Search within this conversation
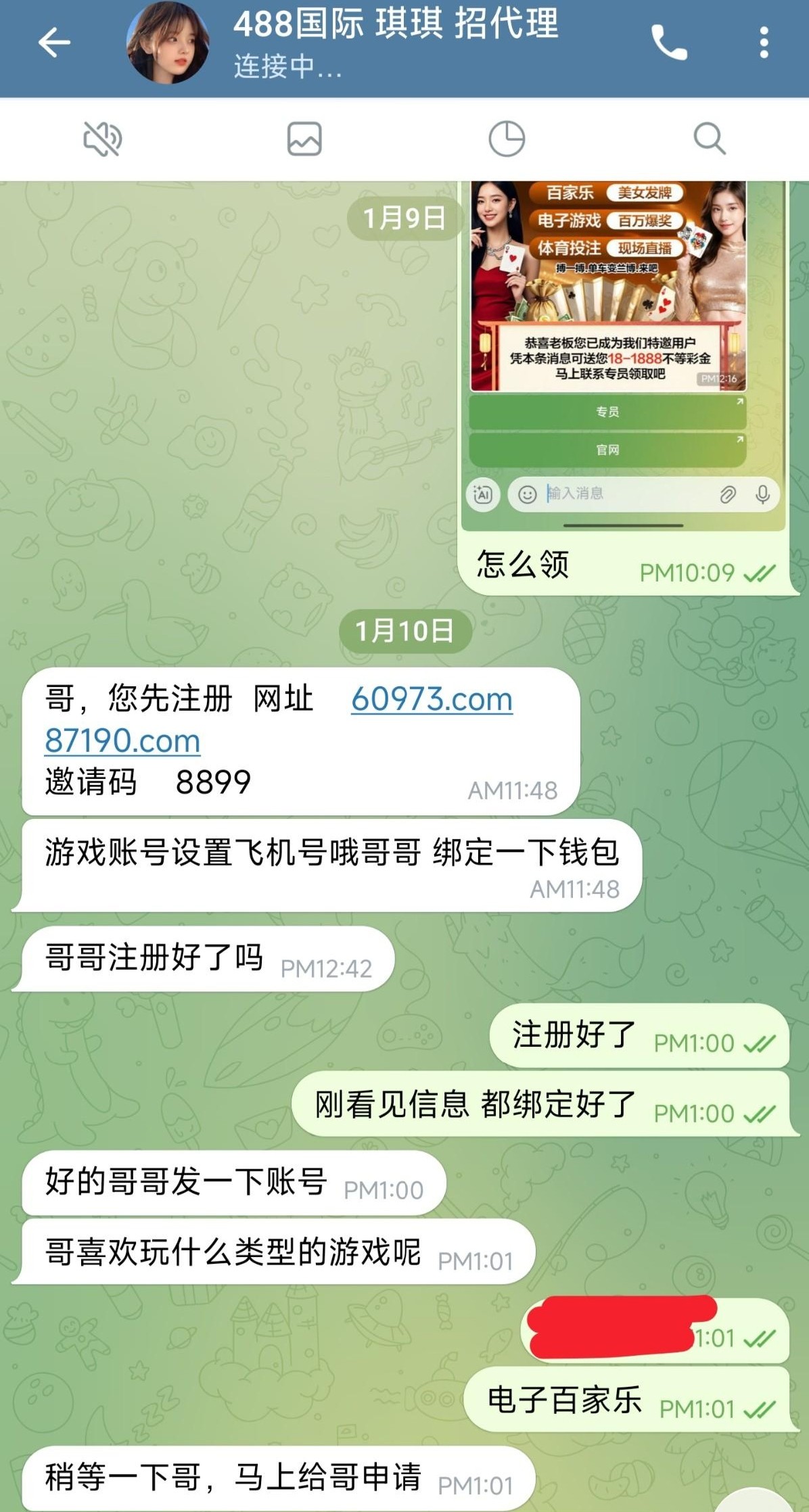Viewport: 809px width, 1512px height. 709,139
